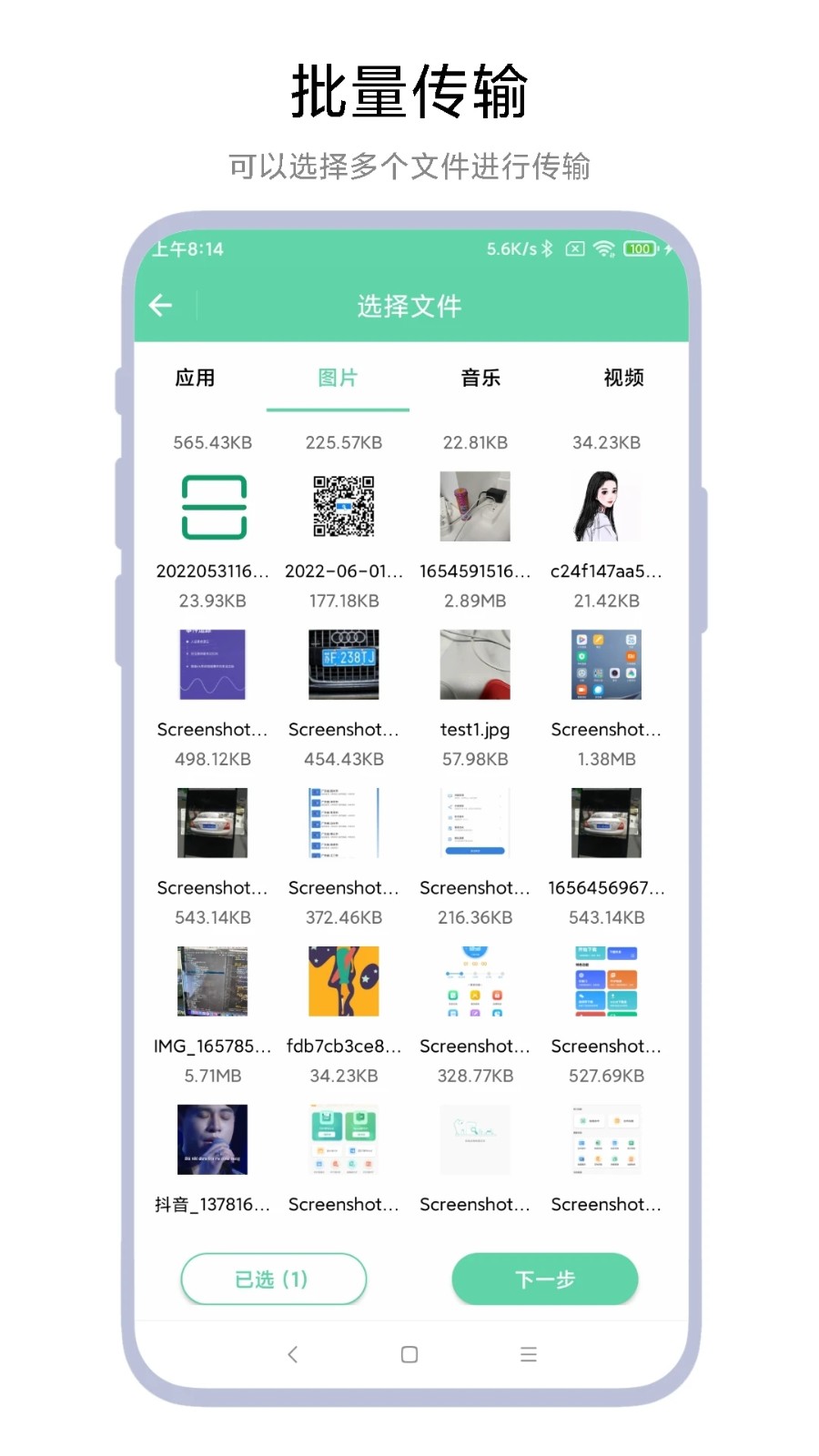The image size is (819, 1456).
Task: Select the 图片 tab
Action: 338,378
